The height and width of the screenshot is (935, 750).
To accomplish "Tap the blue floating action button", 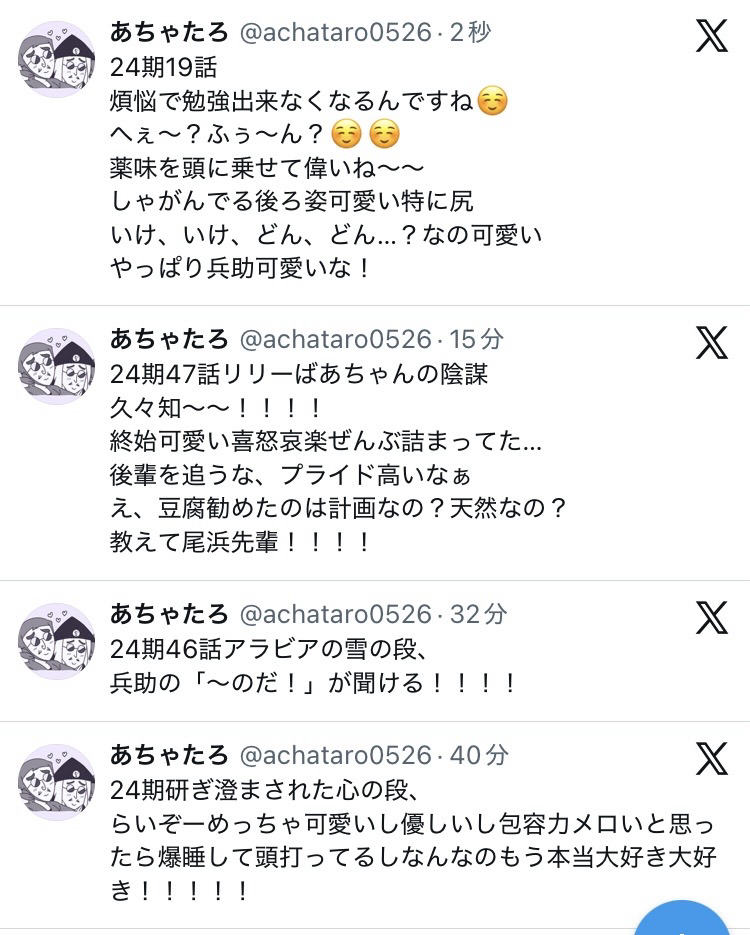I will pyautogui.click(x=683, y=918).
